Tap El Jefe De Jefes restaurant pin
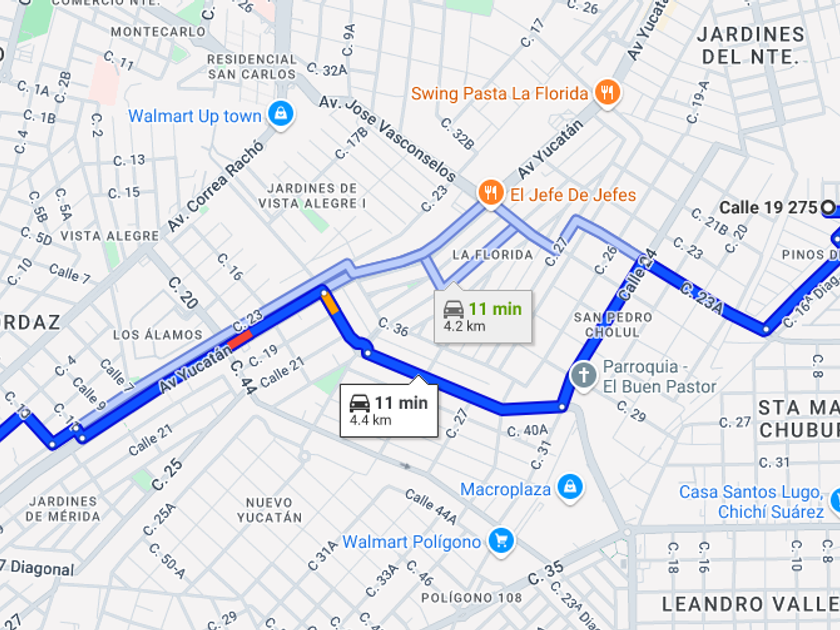Screen dimensions: 840x630 coord(490,193)
